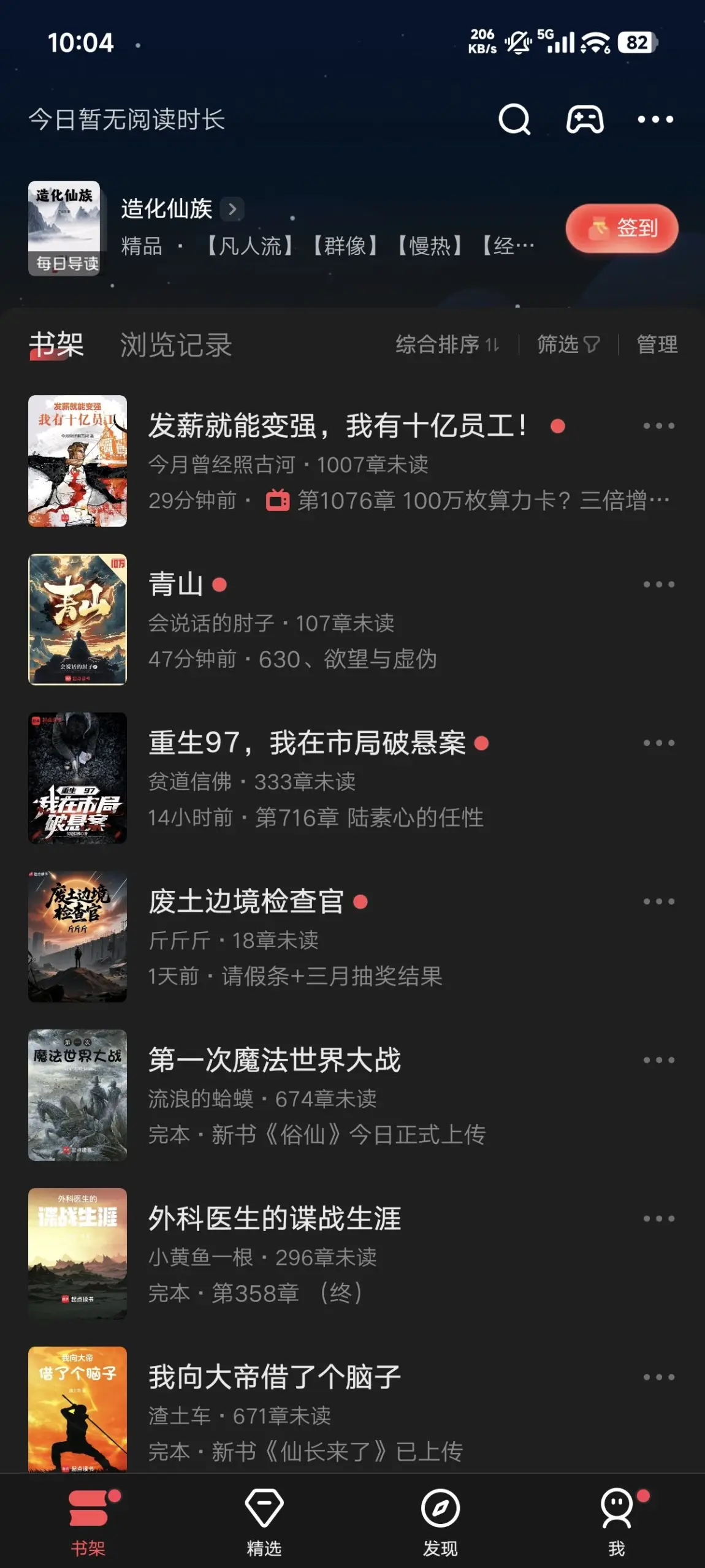Open the book 发薪就能变强，我有十亿员工！
This screenshot has height=1568, width=705.
(x=337, y=426)
